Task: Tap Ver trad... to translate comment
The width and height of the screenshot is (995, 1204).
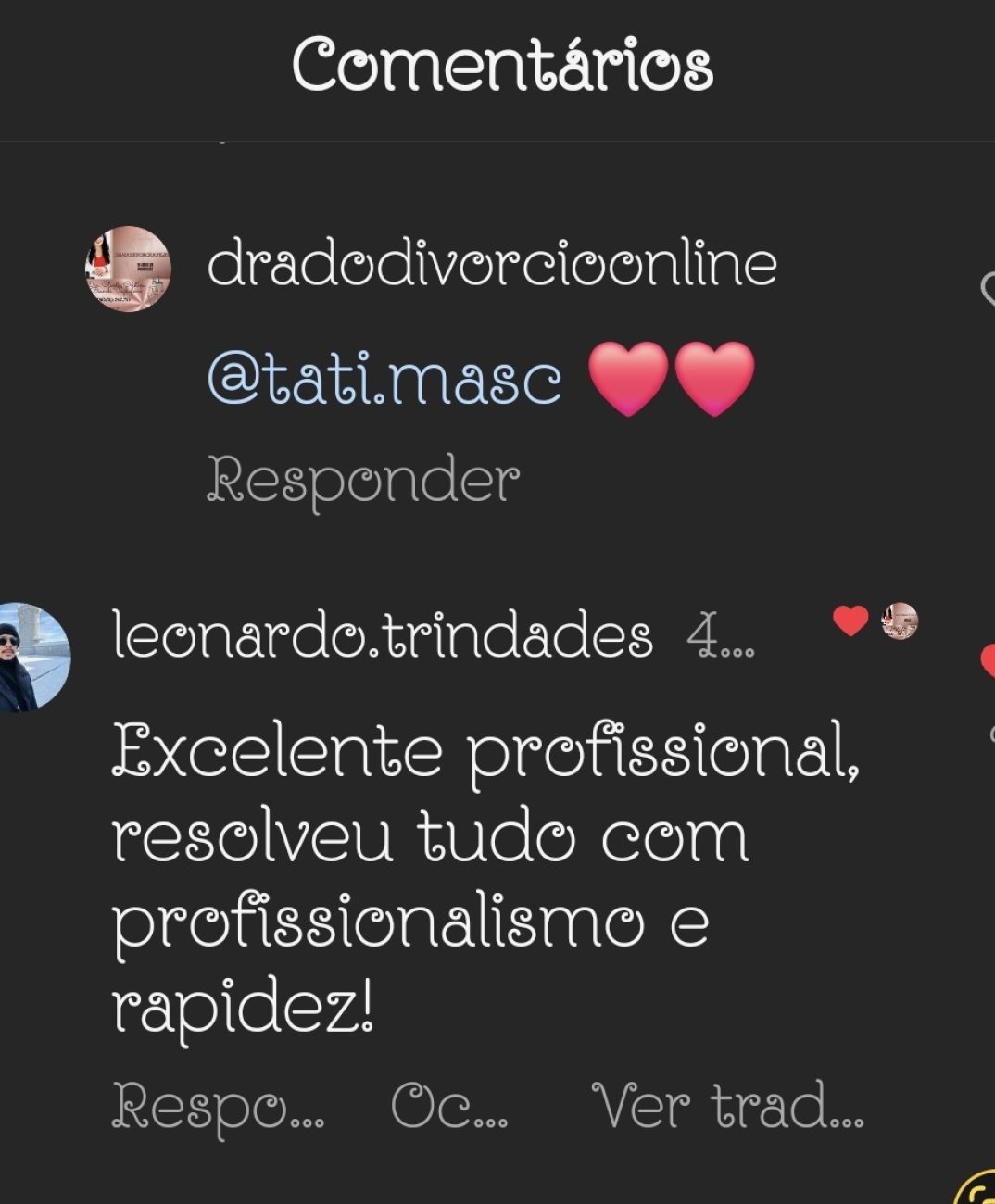Action: point(727,1106)
